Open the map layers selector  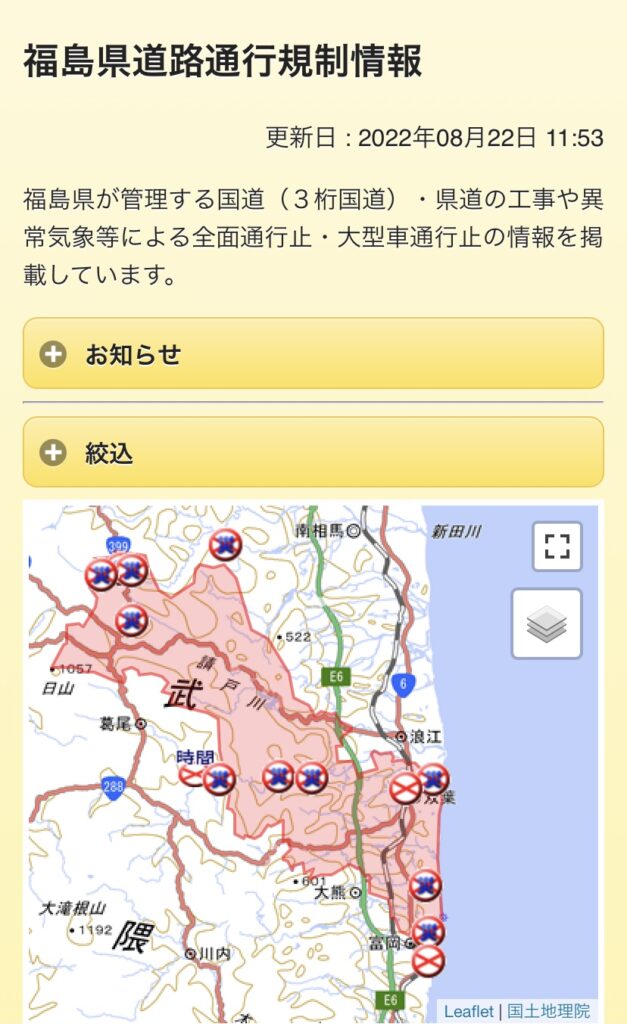click(x=546, y=624)
